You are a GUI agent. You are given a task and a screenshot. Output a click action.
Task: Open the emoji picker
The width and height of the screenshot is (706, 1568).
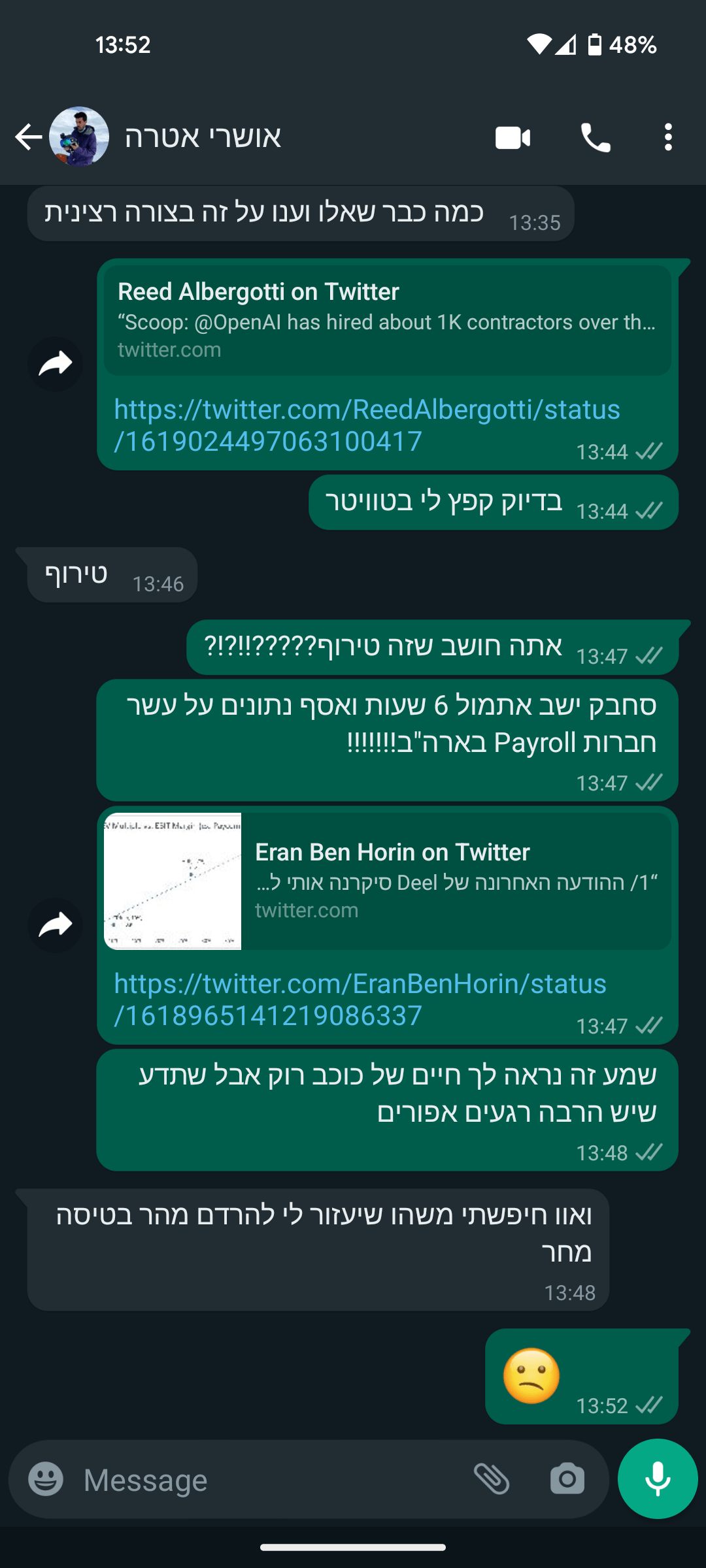point(46,1479)
